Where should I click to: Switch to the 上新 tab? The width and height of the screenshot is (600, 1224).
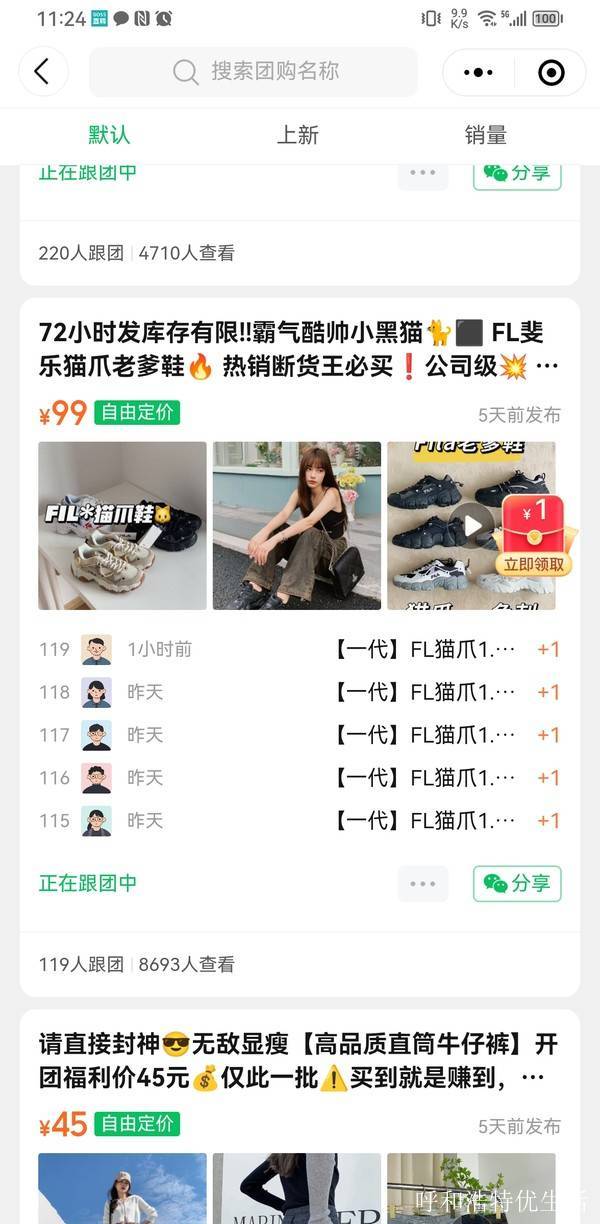click(x=298, y=135)
